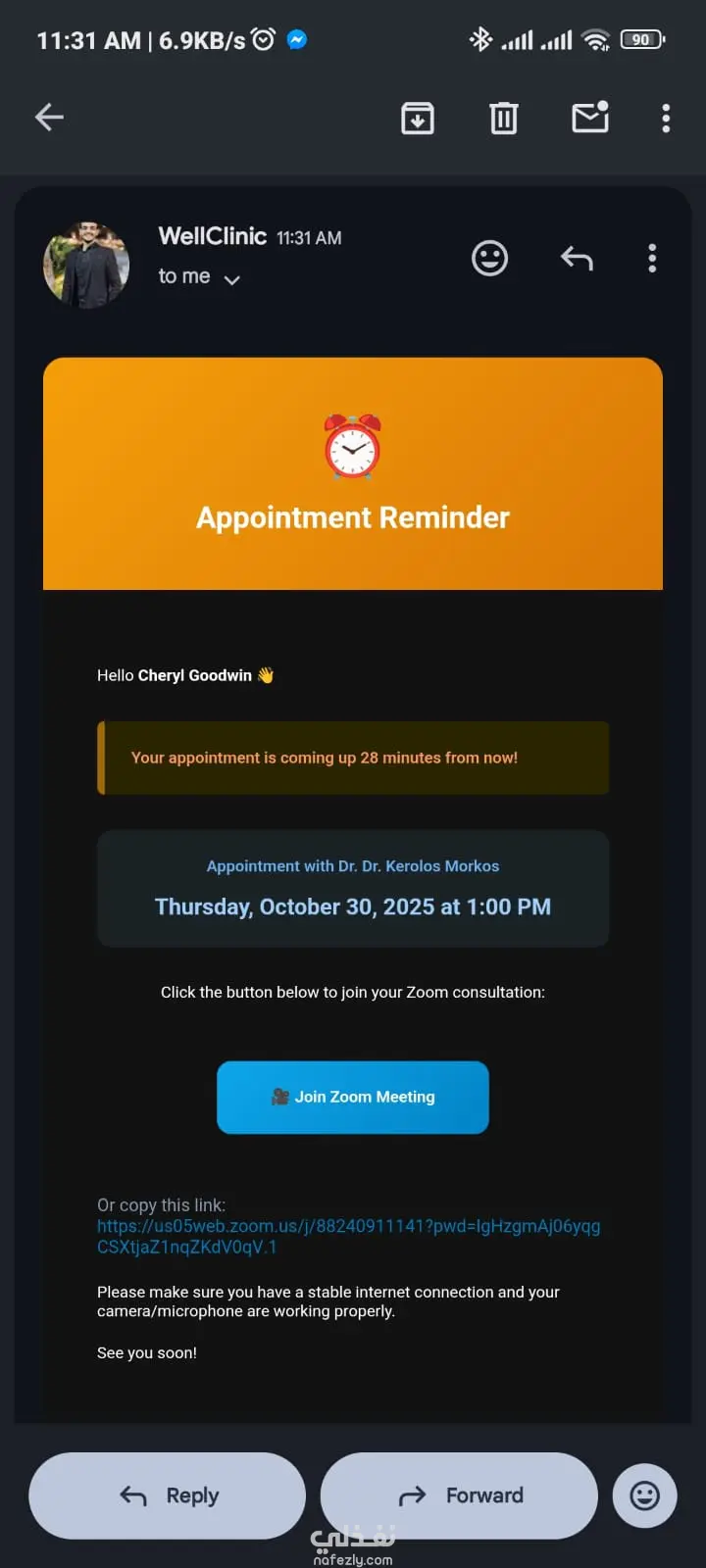View WellClinic sender profile picture
The image size is (706, 1568).
coord(86,265)
